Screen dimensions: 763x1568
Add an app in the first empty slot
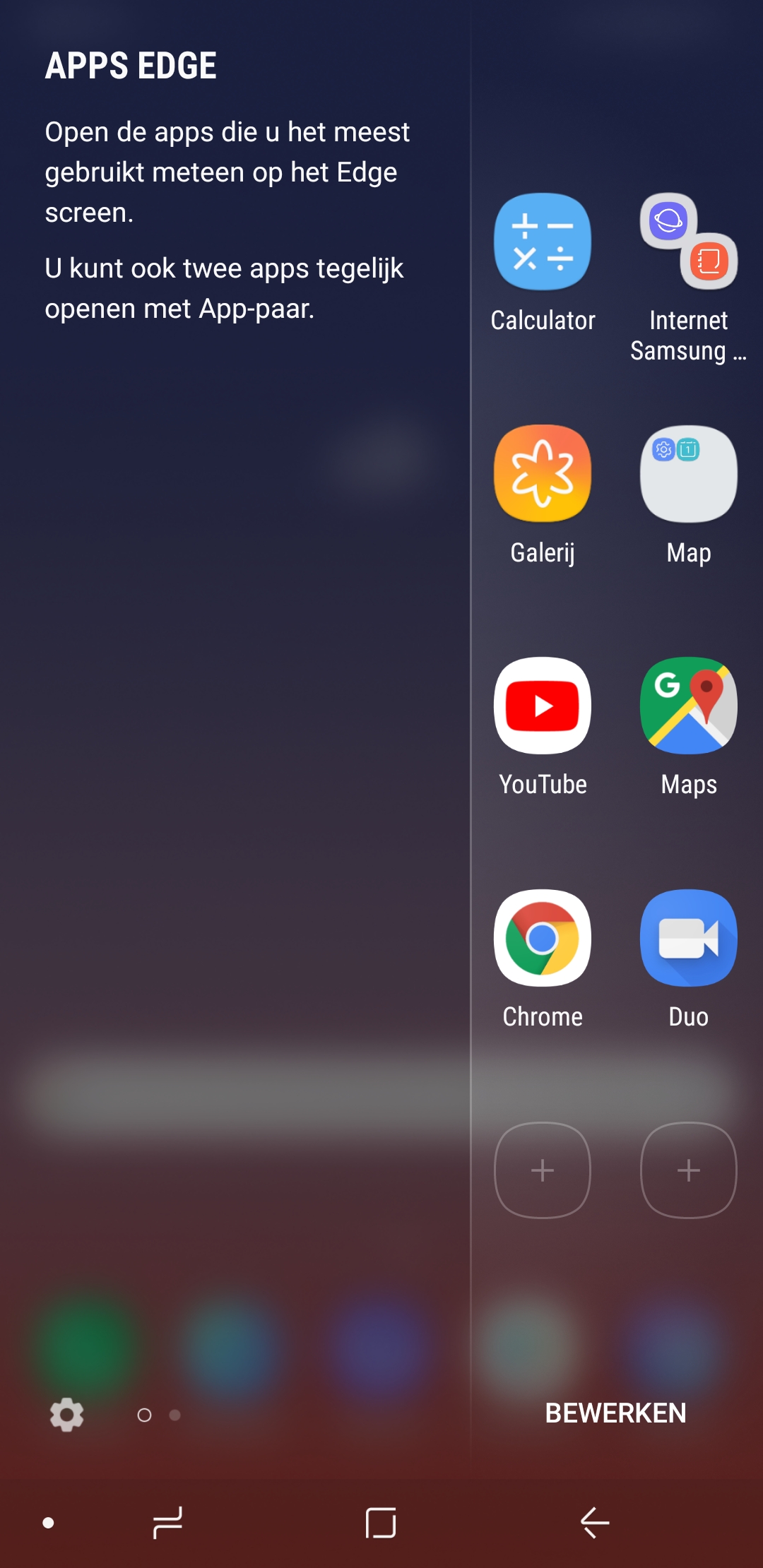(x=543, y=1170)
